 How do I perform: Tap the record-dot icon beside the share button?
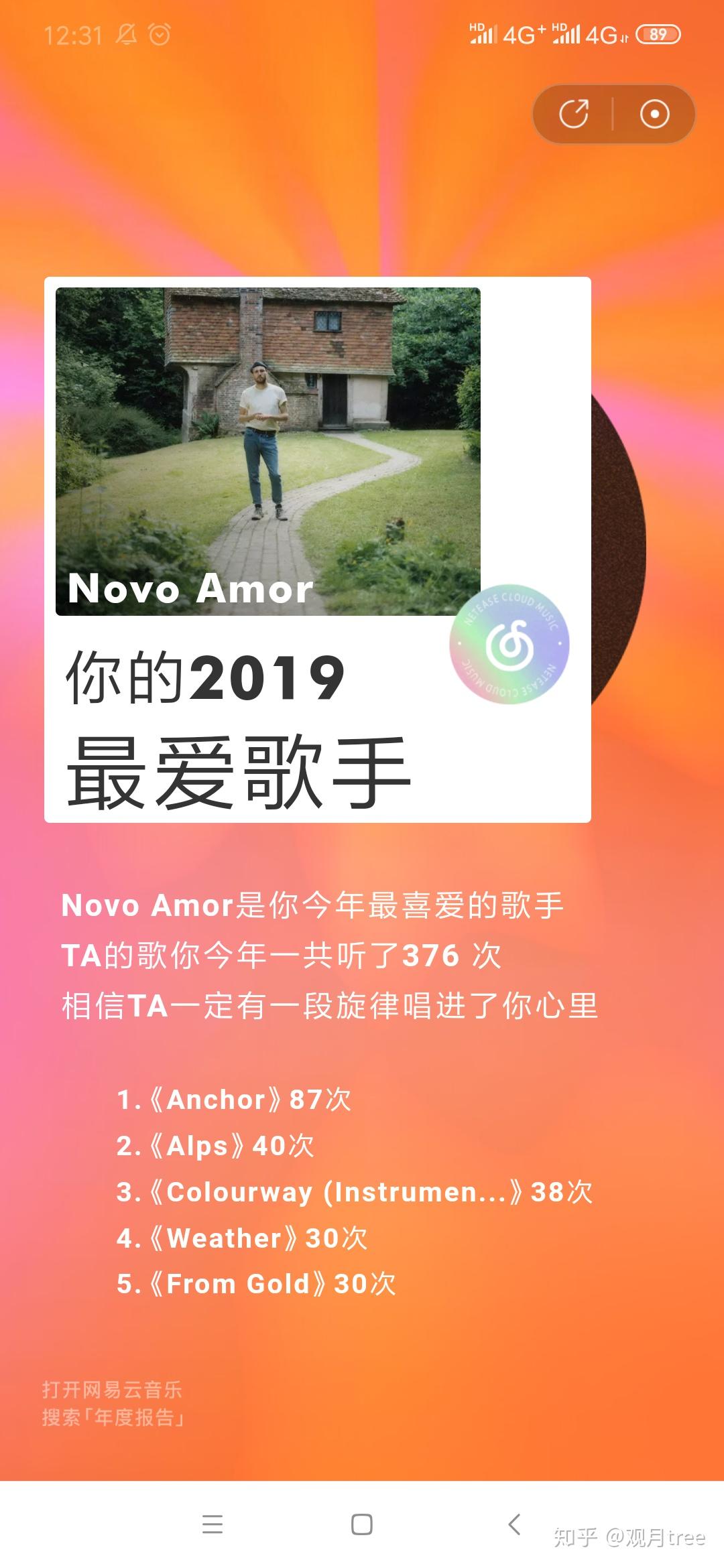[653, 114]
